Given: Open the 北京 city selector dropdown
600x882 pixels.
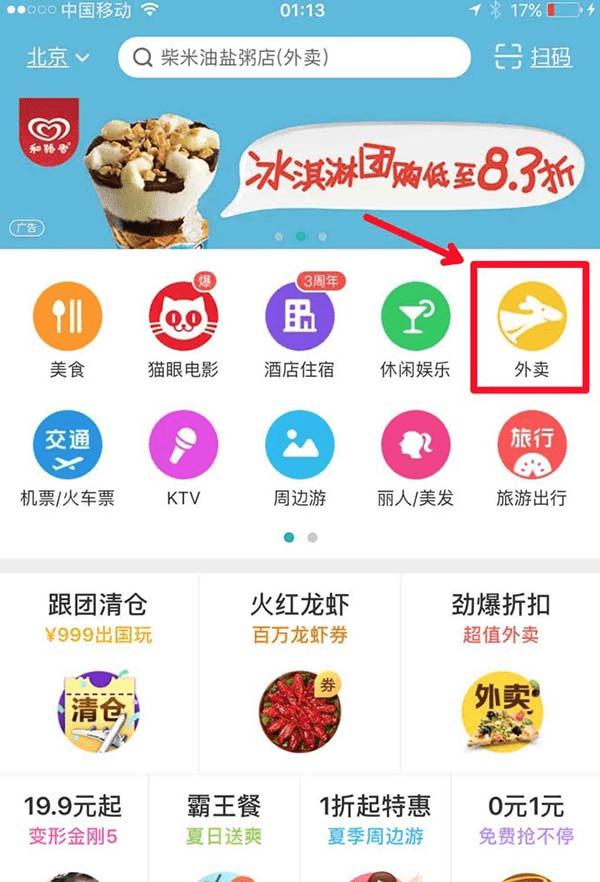Looking at the screenshot, I should [x=58, y=57].
